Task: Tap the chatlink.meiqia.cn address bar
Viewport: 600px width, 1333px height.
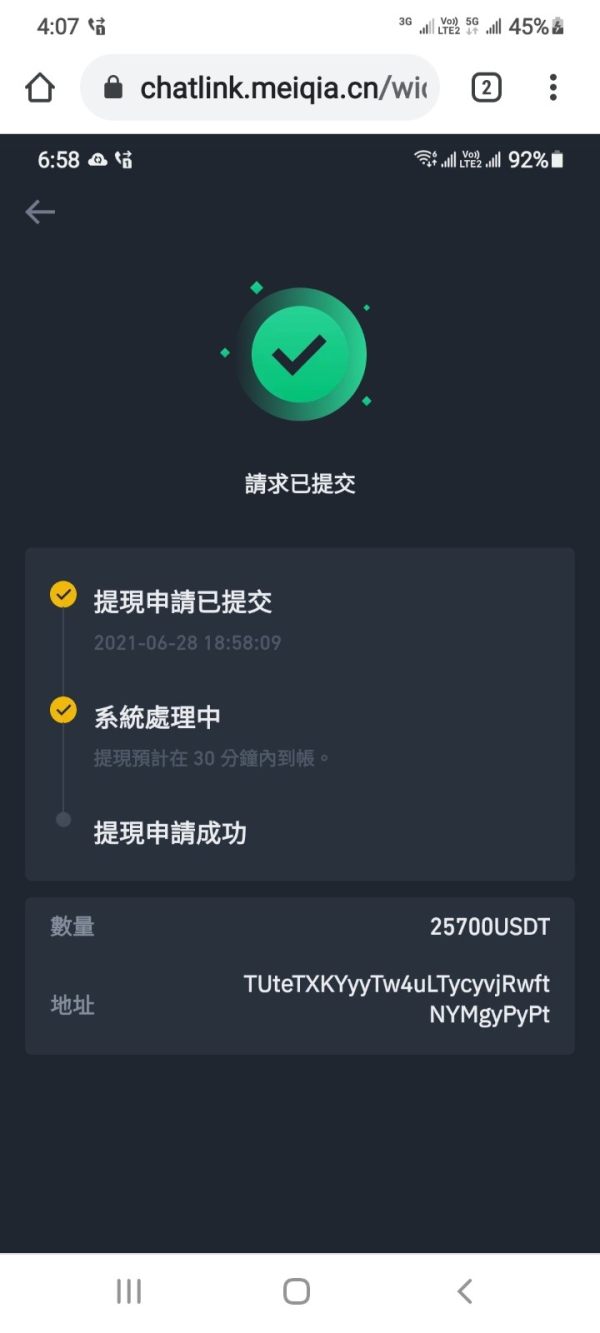Action: pyautogui.click(x=260, y=88)
